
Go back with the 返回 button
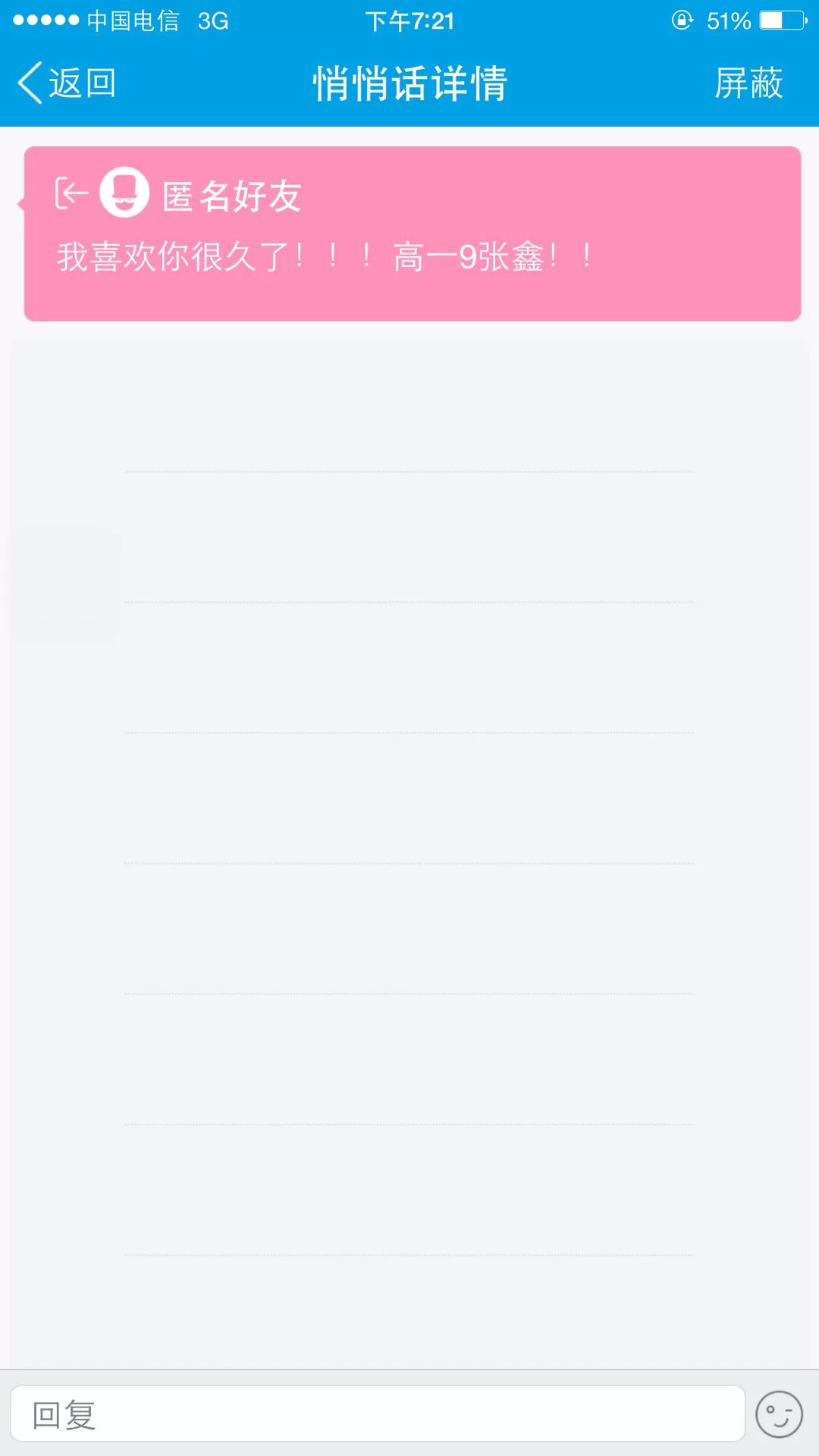[x=67, y=83]
